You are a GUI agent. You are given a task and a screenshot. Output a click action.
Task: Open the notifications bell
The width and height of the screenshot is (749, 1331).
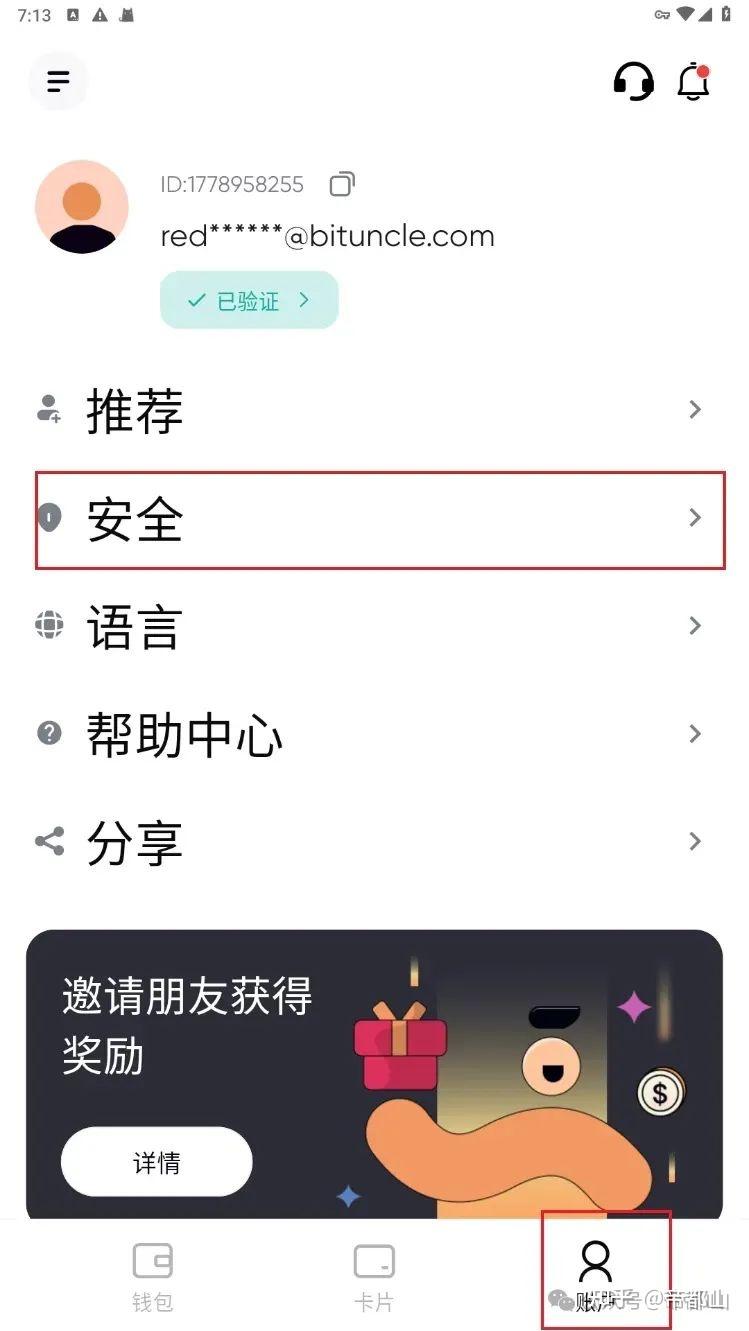[693, 81]
